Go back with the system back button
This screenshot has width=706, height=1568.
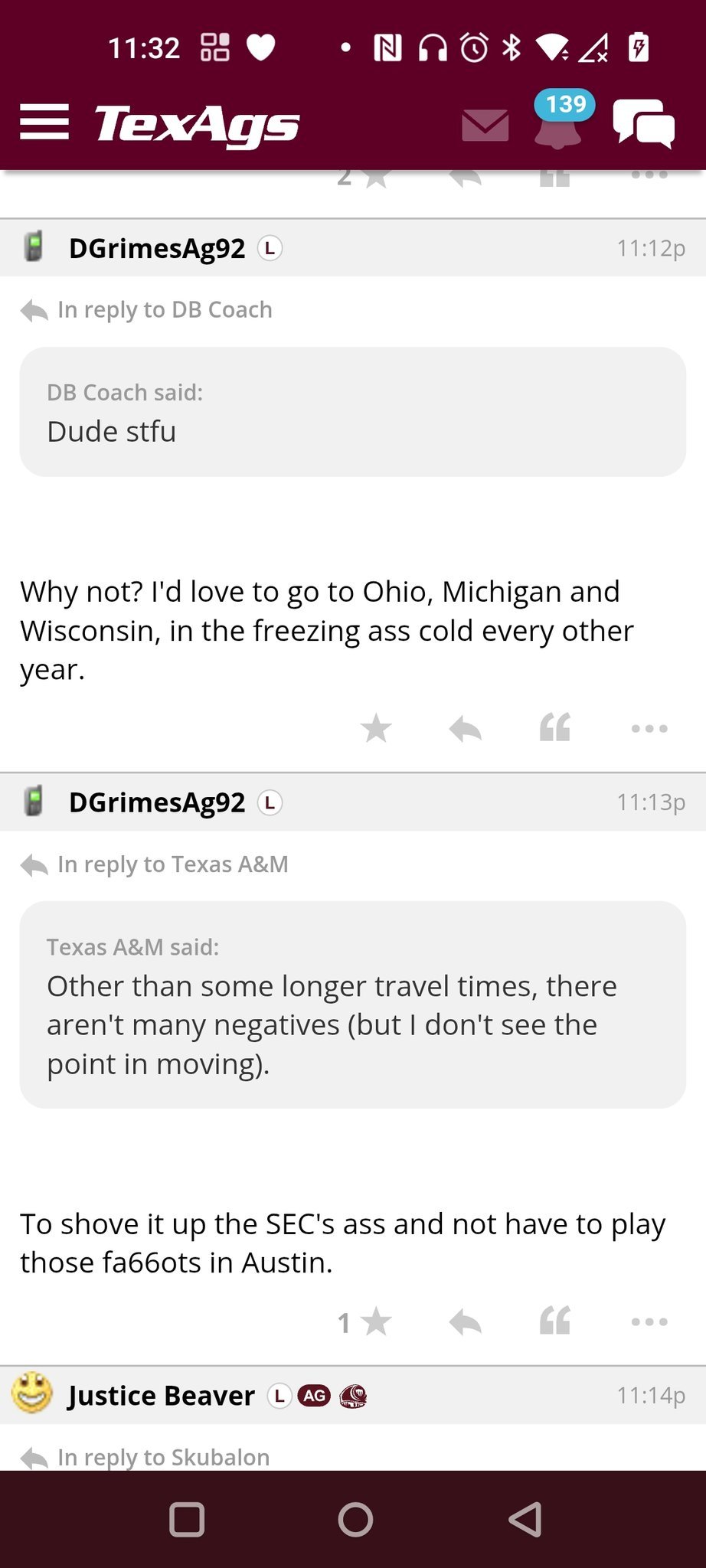tap(525, 1520)
